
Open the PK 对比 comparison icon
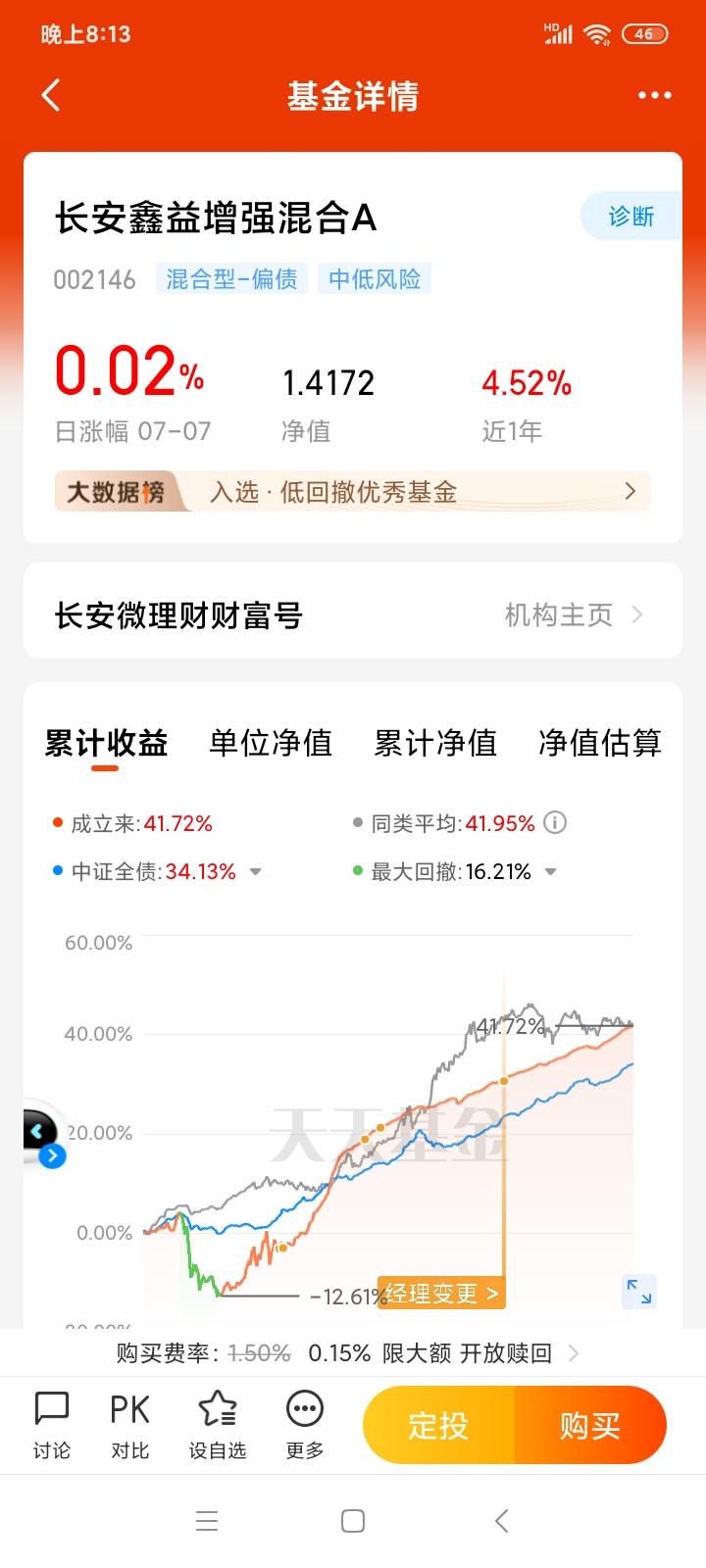pos(129,1423)
